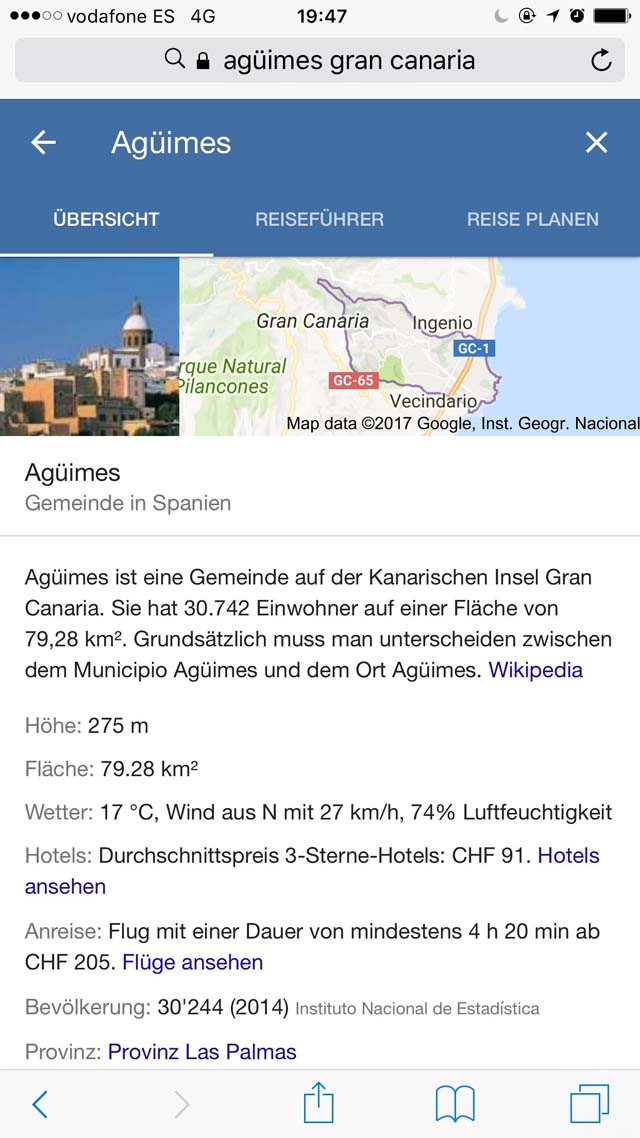
Task: Open the Provinz Las Palmas link
Action: pyautogui.click(x=202, y=1052)
